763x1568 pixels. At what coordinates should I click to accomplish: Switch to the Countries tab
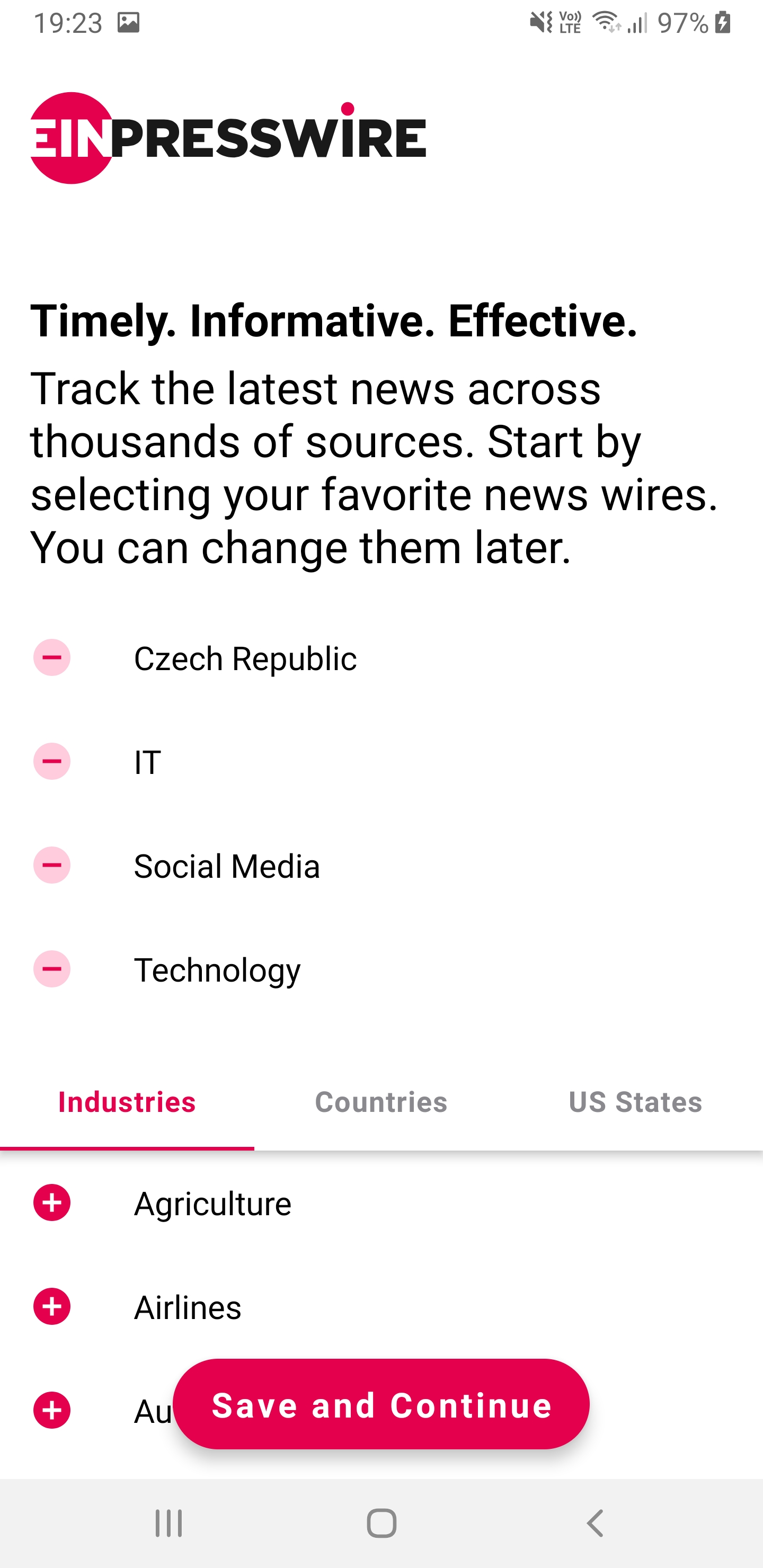(381, 1102)
